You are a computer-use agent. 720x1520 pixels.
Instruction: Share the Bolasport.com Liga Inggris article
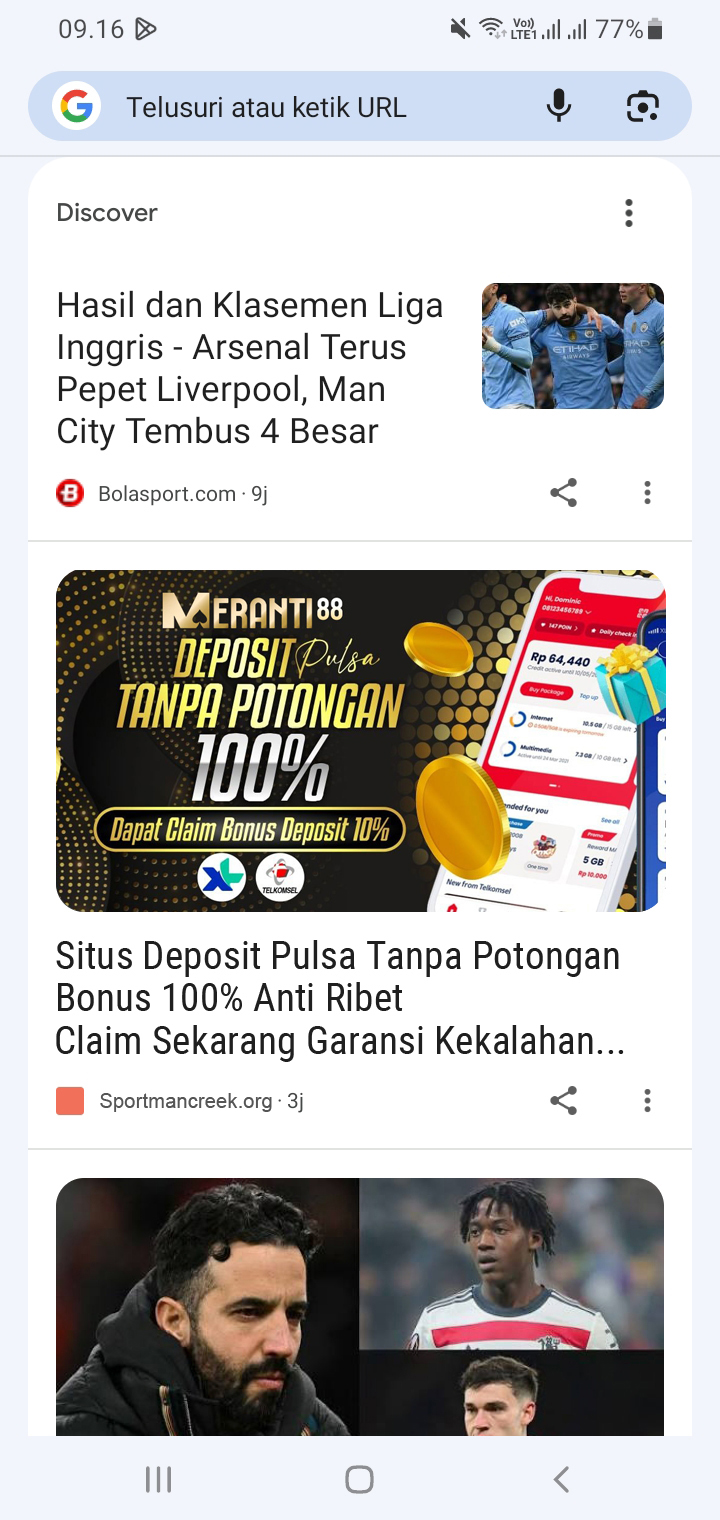[x=563, y=492]
